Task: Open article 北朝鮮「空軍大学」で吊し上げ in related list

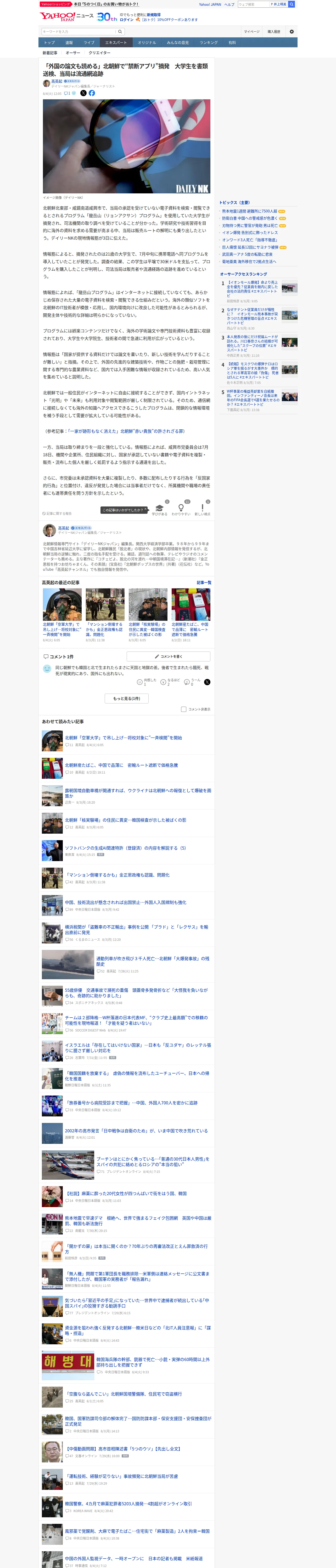Action: point(123,738)
